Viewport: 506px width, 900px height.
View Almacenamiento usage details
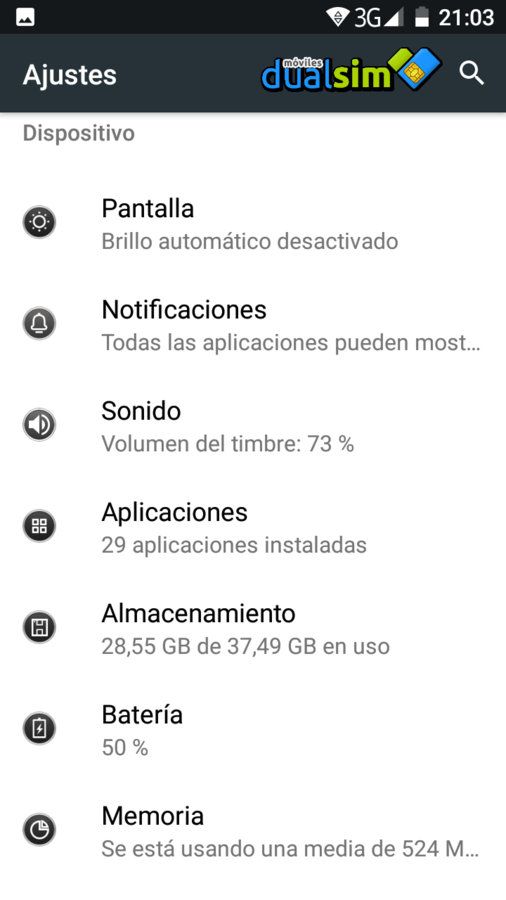[253, 629]
